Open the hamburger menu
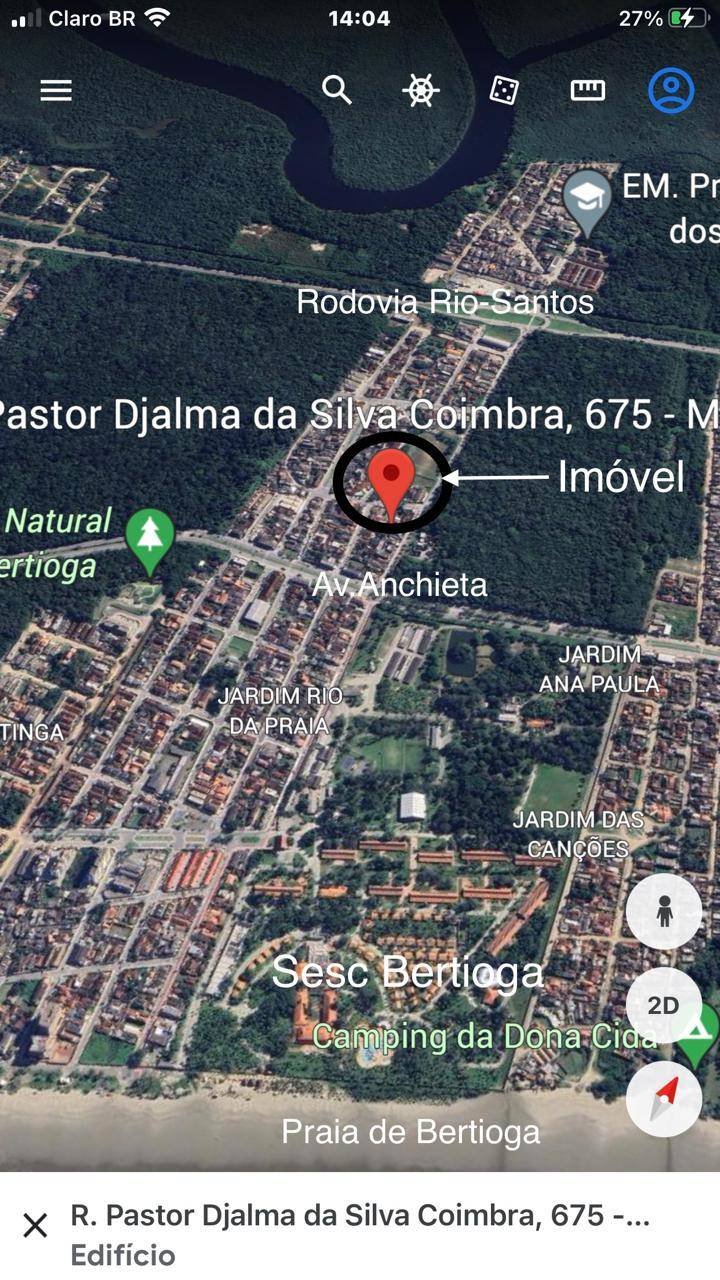Viewport: 720px width, 1280px height. pos(56,91)
